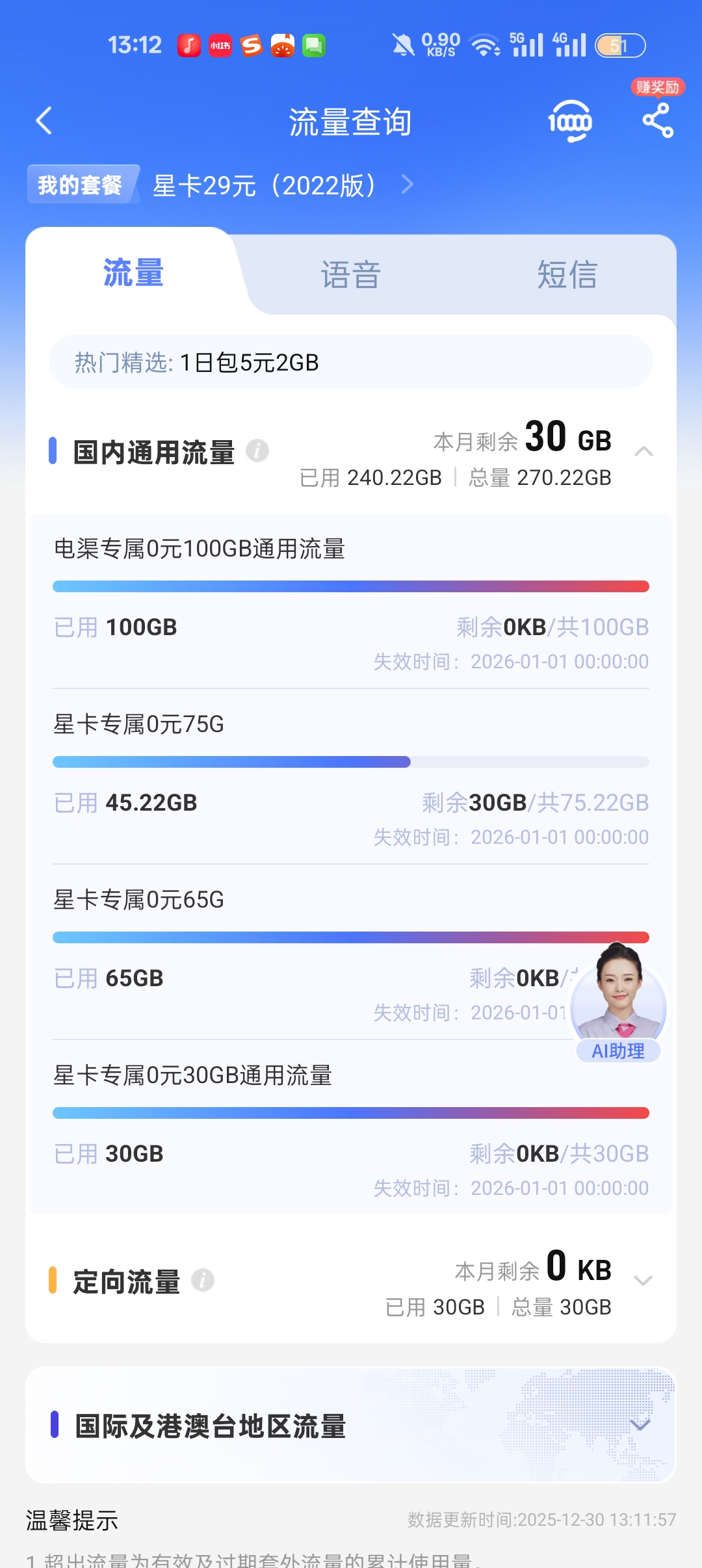Screen dimensions: 702x1568
Task: View info icon beside 定向流量
Action: click(x=203, y=1281)
